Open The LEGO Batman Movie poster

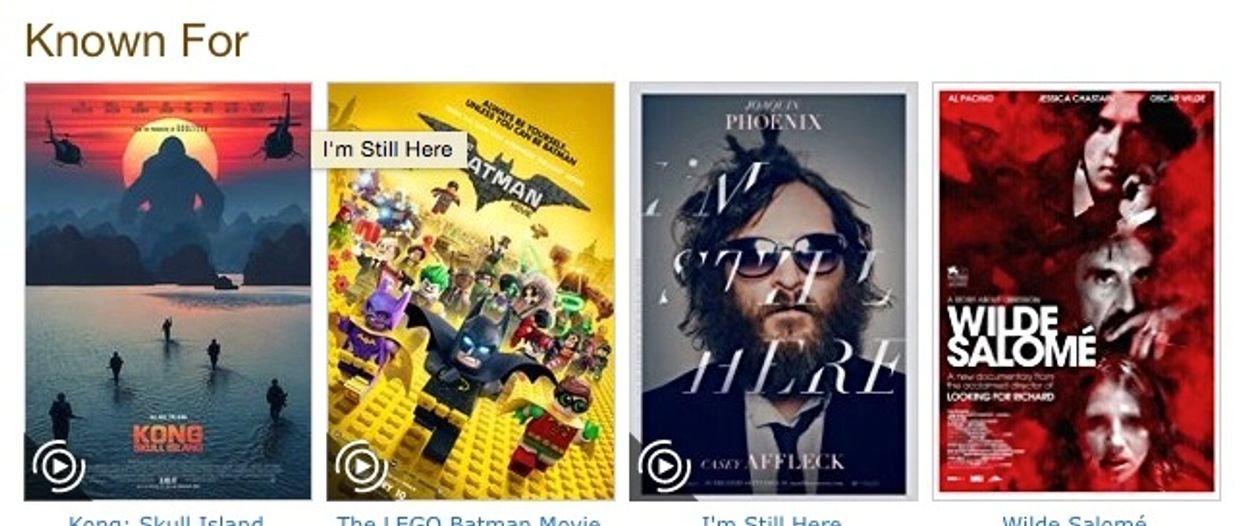(x=470, y=300)
